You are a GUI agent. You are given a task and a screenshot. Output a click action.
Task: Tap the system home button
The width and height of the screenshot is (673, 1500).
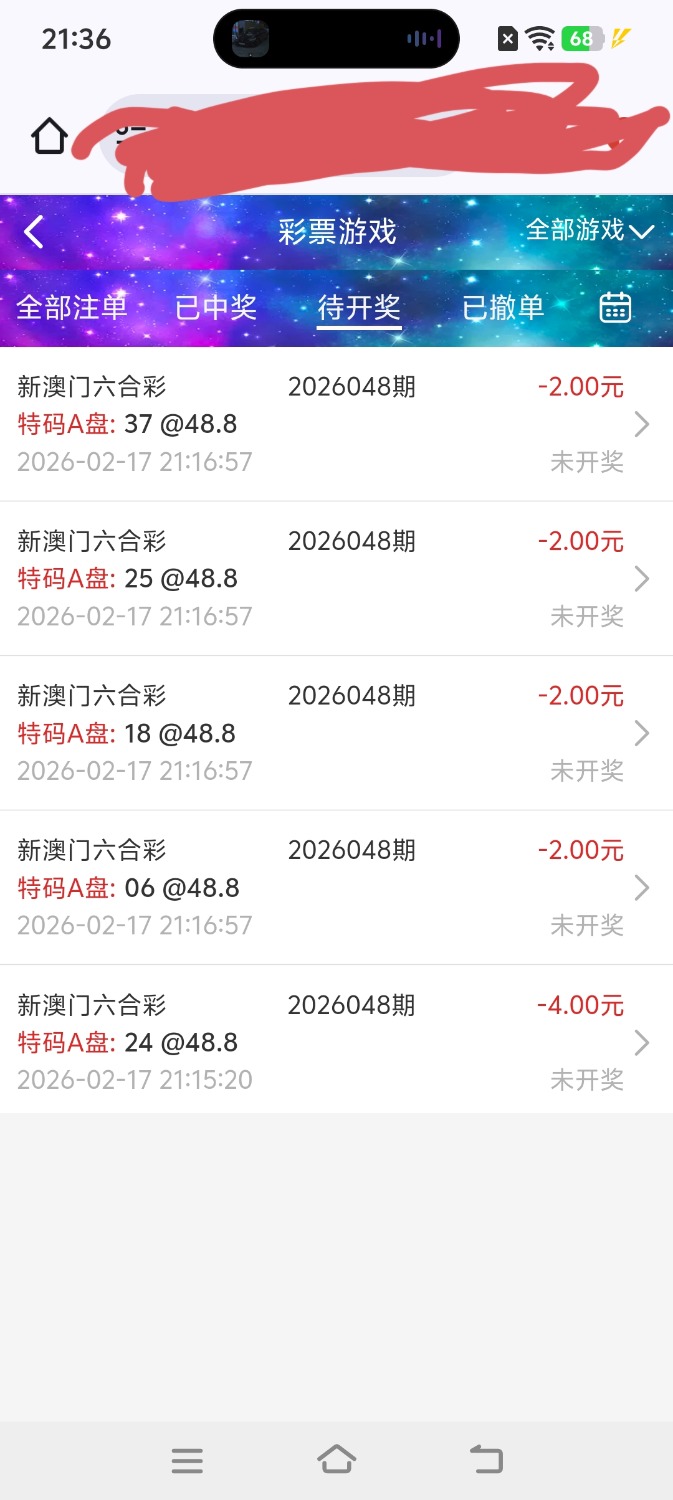click(x=336, y=1460)
